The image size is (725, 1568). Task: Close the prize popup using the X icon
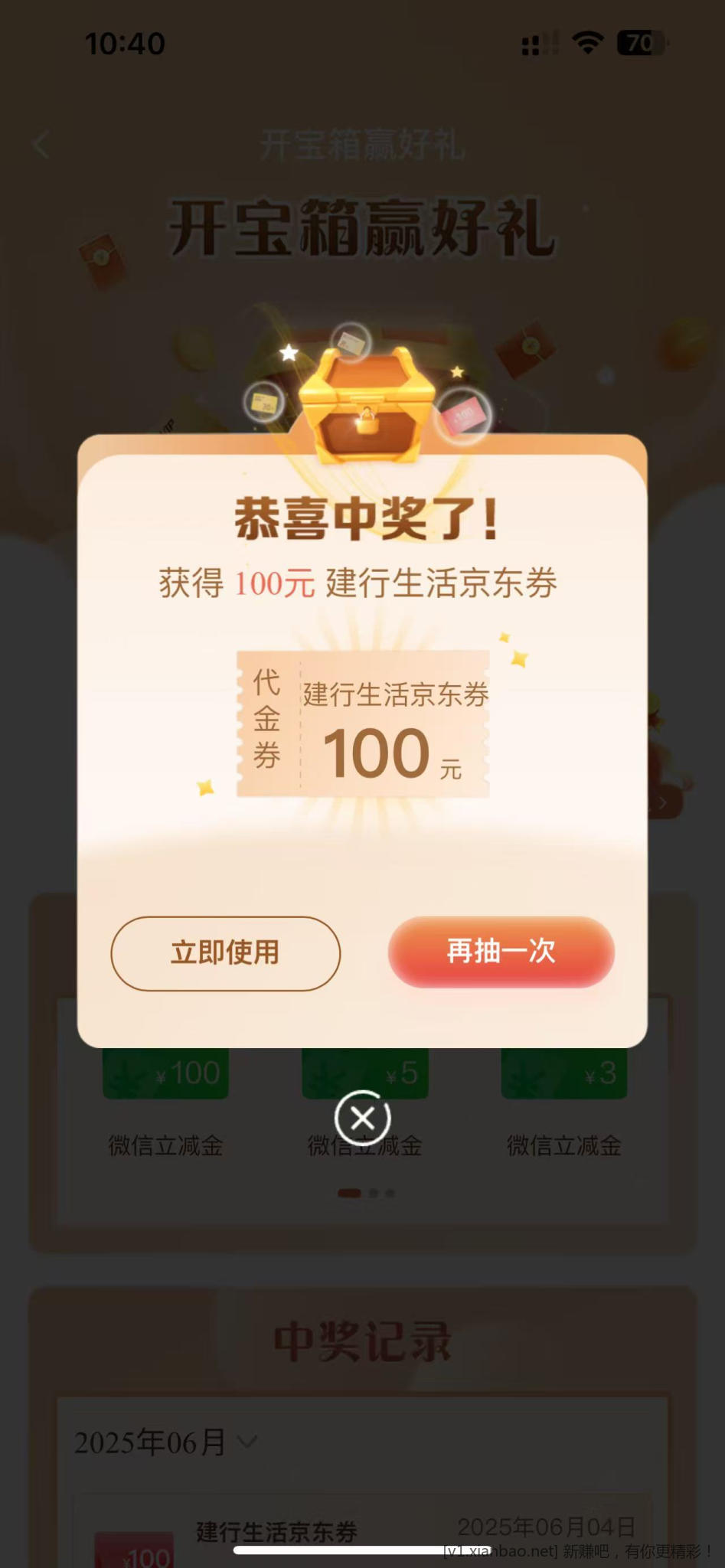tap(362, 1118)
